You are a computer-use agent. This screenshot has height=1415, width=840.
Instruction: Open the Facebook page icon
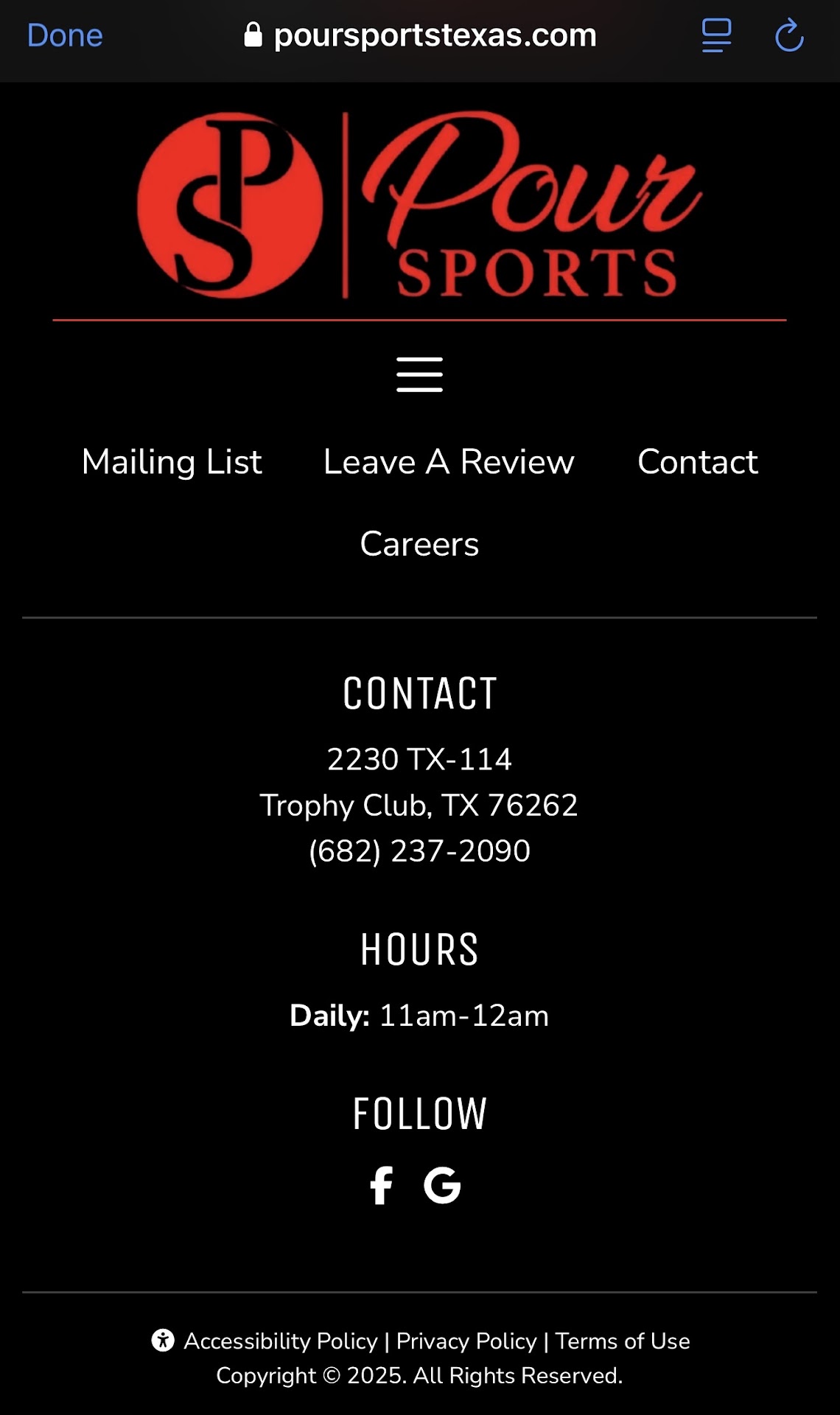pos(381,1186)
